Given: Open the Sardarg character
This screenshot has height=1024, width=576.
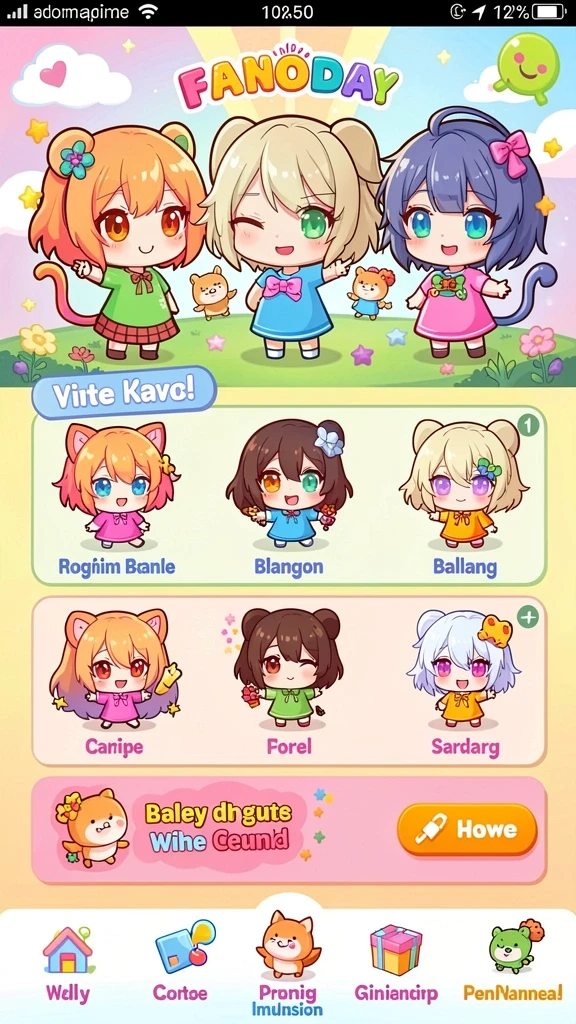Looking at the screenshot, I should pyautogui.click(x=465, y=682).
